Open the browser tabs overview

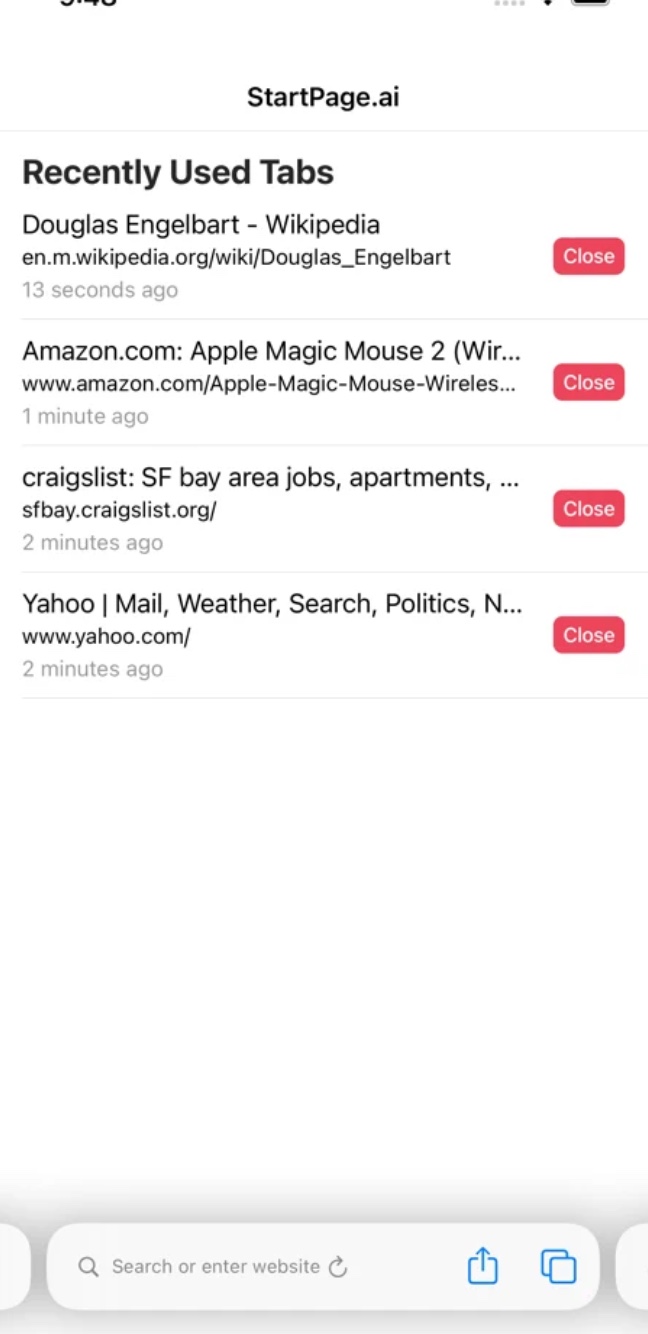[558, 1266]
